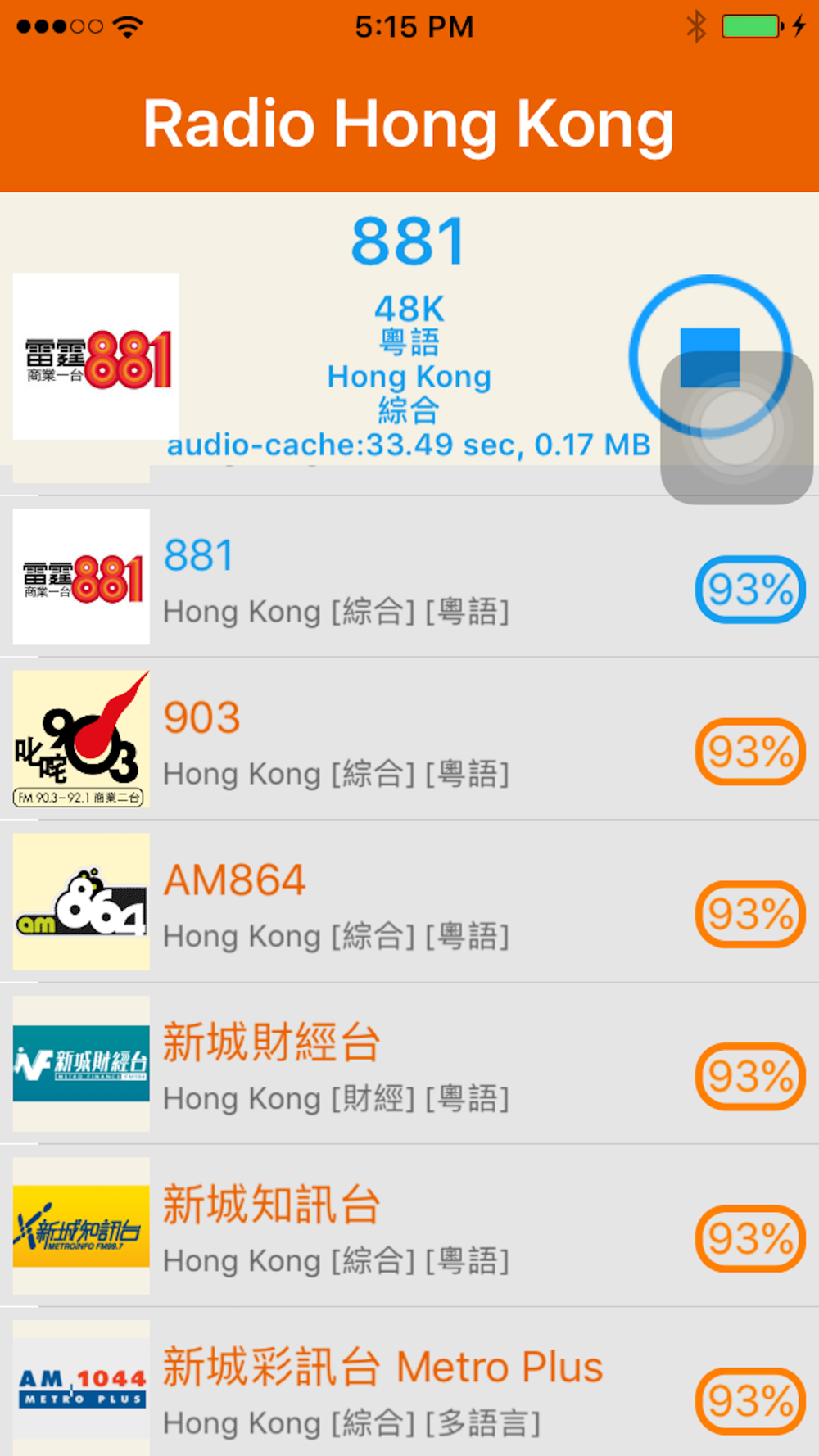The image size is (819, 1456).
Task: Tune in to 新城知訊台
Action: point(409,1225)
